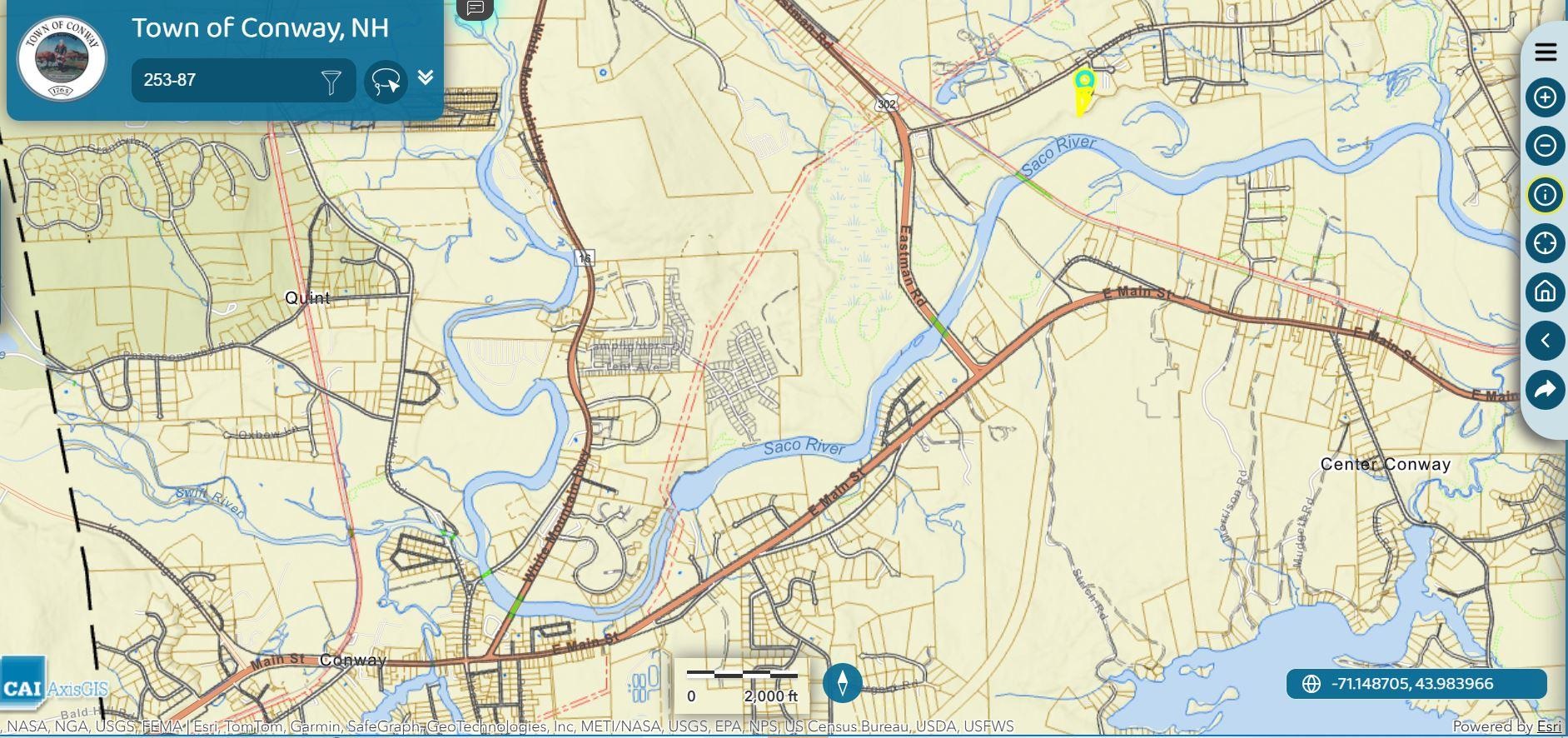Open the comment bubble icon at top
The image size is (1568, 738).
pyautogui.click(x=475, y=8)
